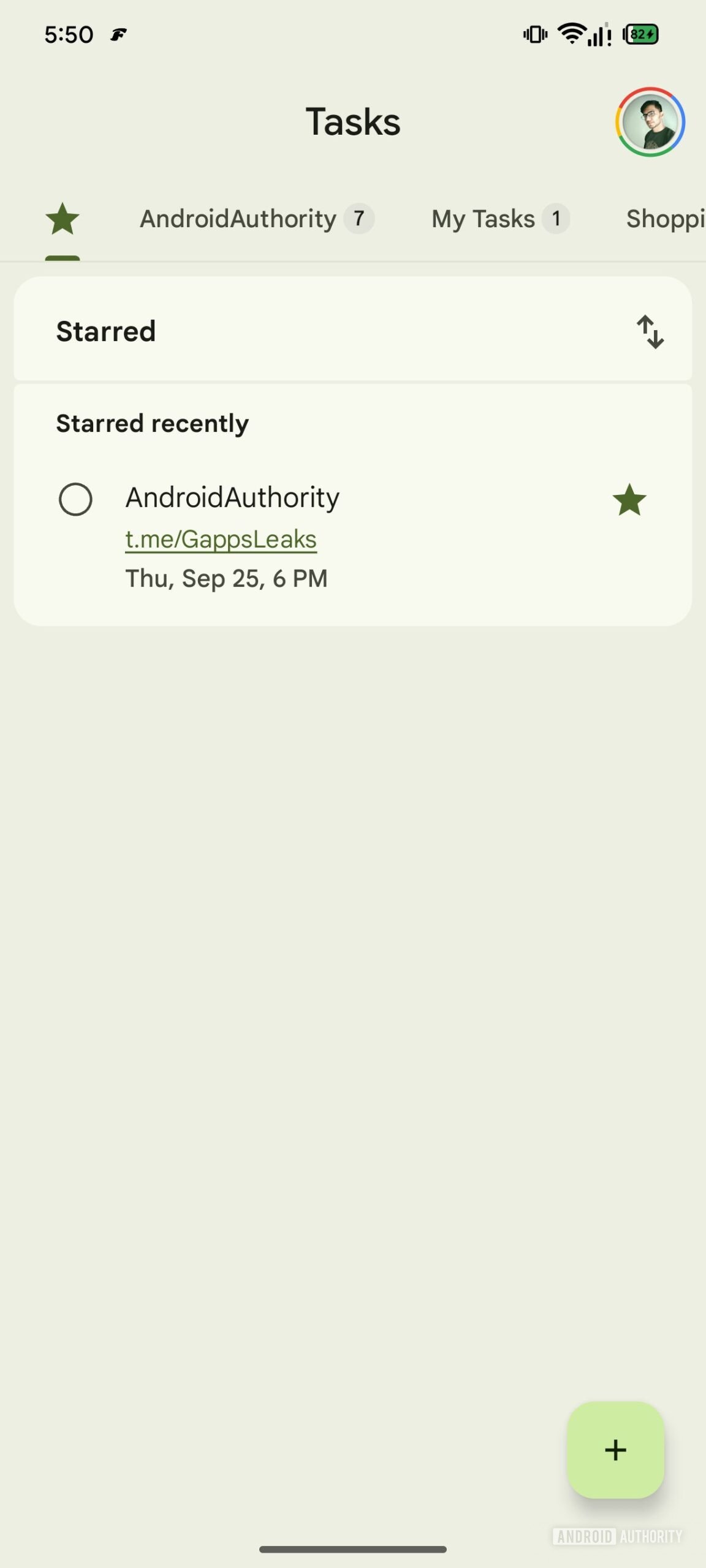Open sort options for Starred tasks
The width and height of the screenshot is (706, 1568).
[x=650, y=332]
